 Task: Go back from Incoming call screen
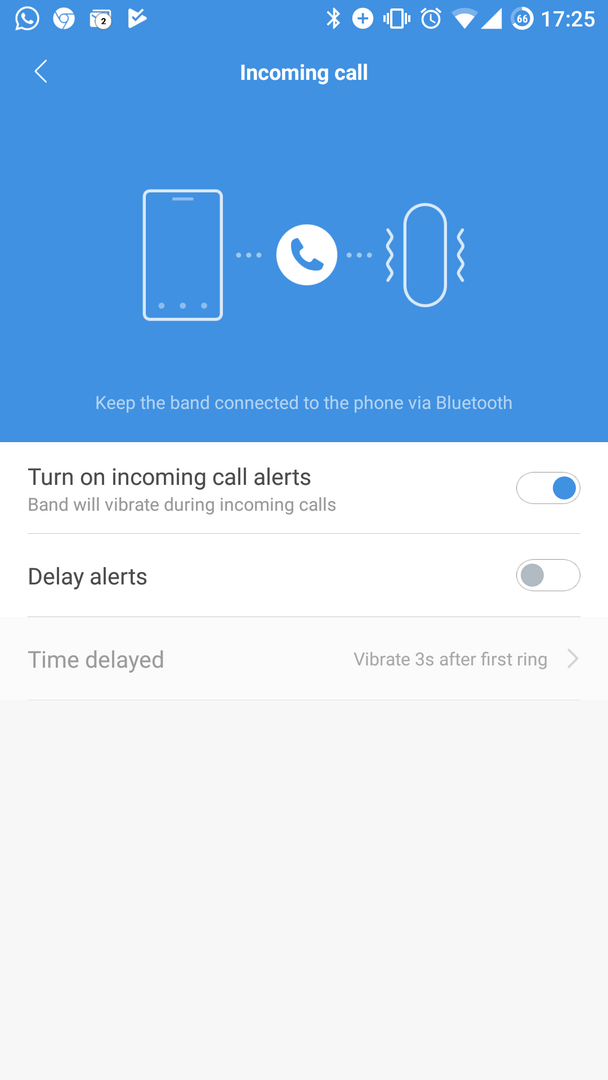tap(41, 71)
